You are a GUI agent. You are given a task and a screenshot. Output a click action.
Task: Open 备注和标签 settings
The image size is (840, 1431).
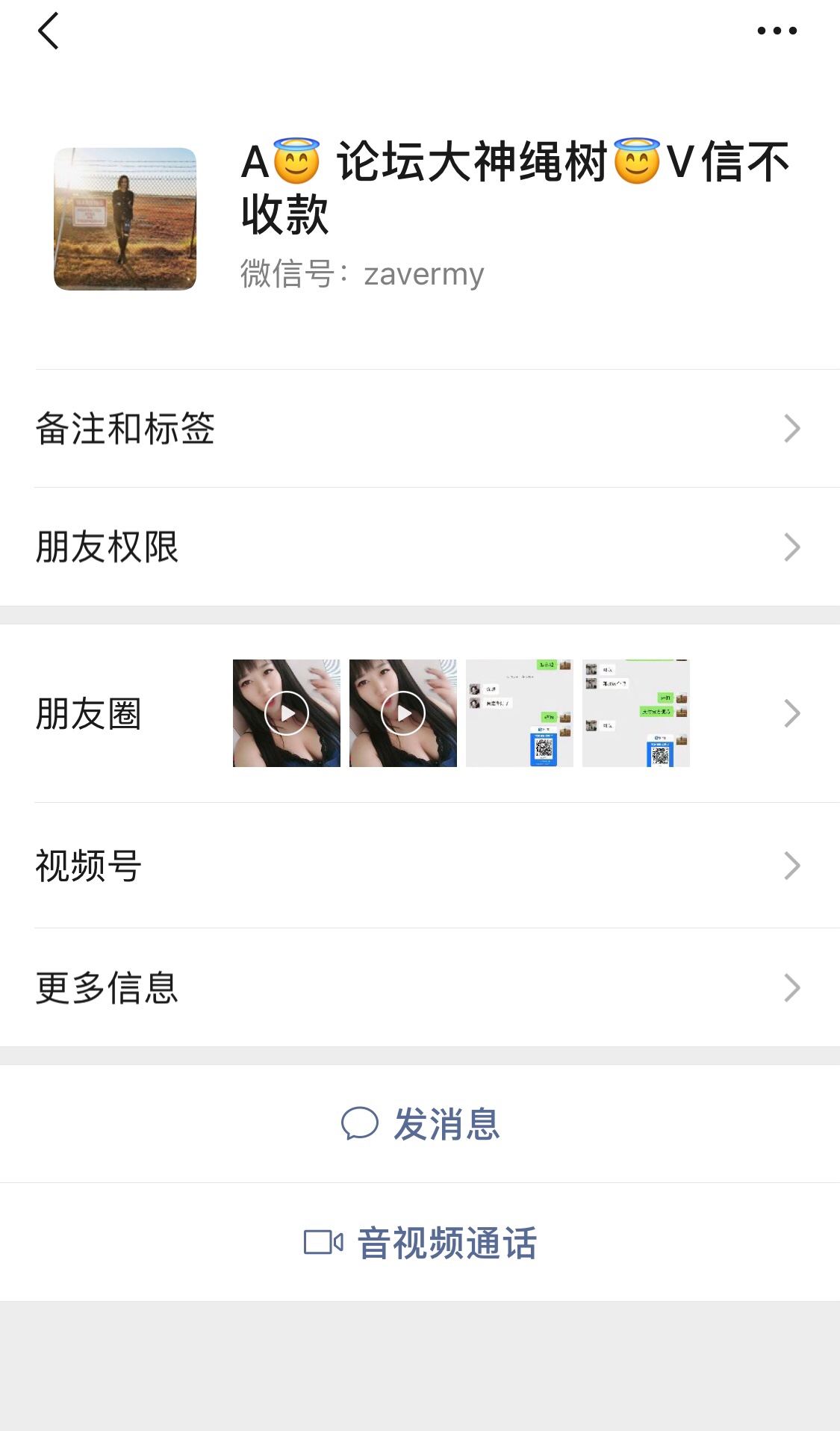pos(418,429)
